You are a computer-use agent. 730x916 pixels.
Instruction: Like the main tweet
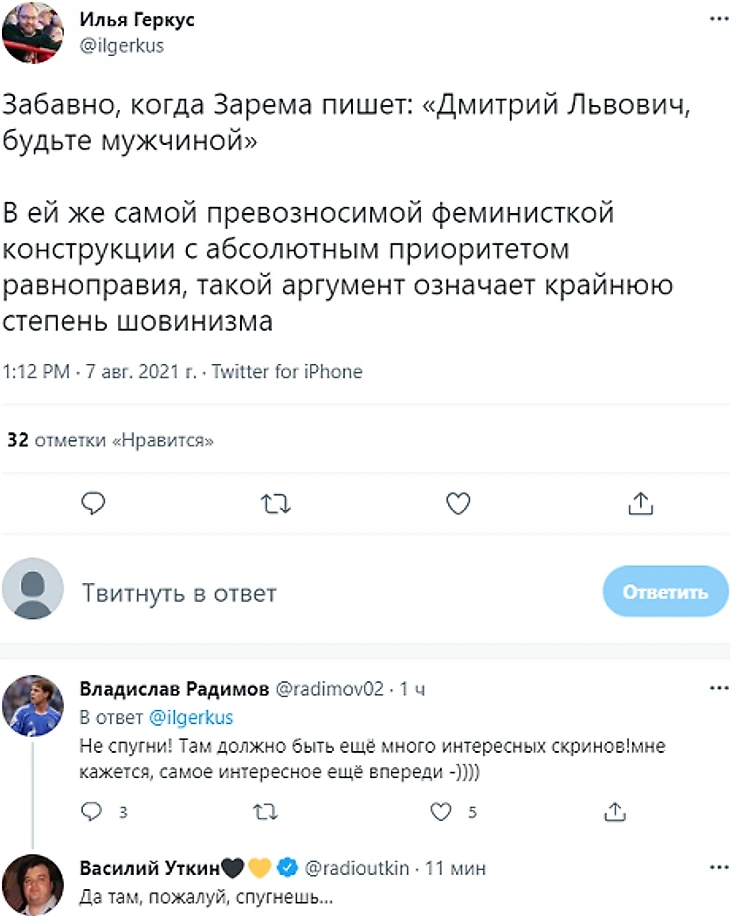click(458, 504)
